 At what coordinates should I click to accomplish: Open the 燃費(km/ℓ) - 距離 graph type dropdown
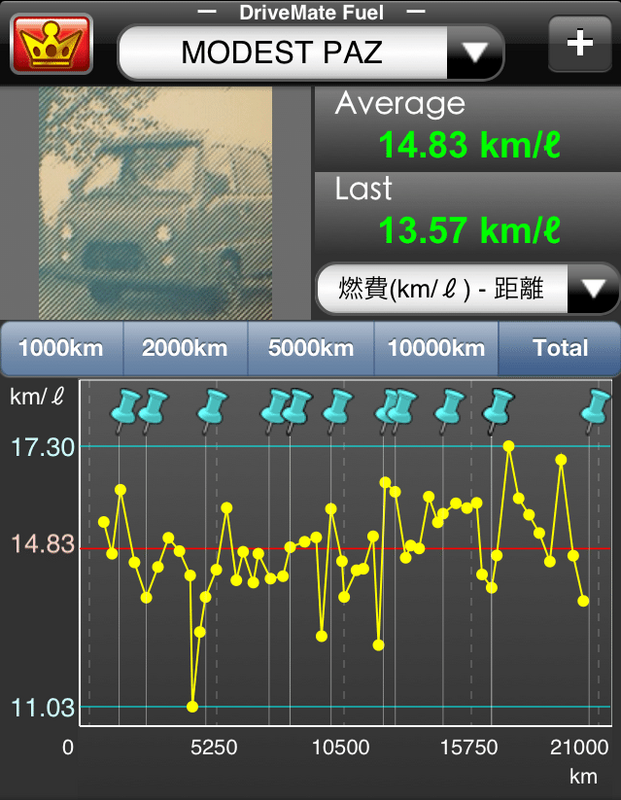pyautogui.click(x=466, y=290)
